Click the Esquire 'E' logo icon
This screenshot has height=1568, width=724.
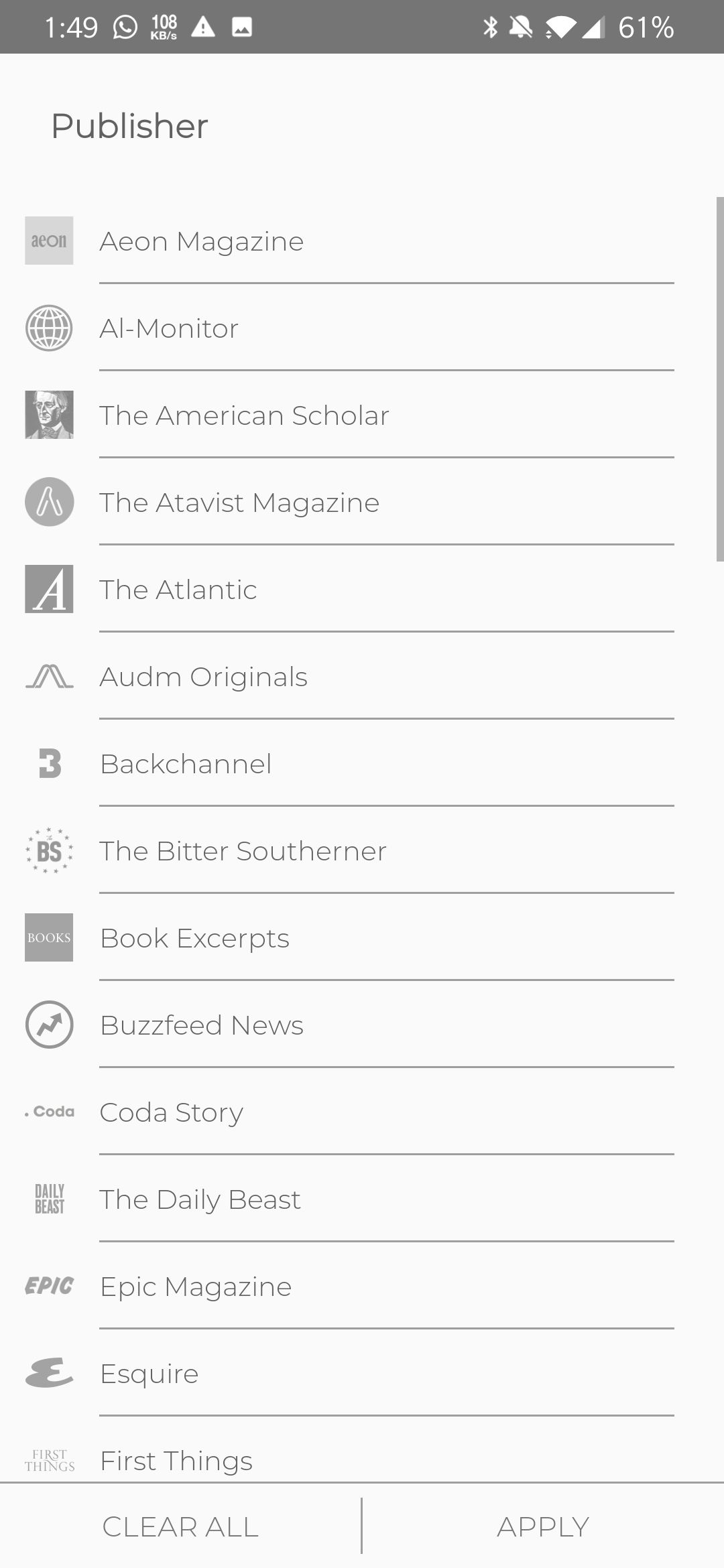(x=48, y=1373)
